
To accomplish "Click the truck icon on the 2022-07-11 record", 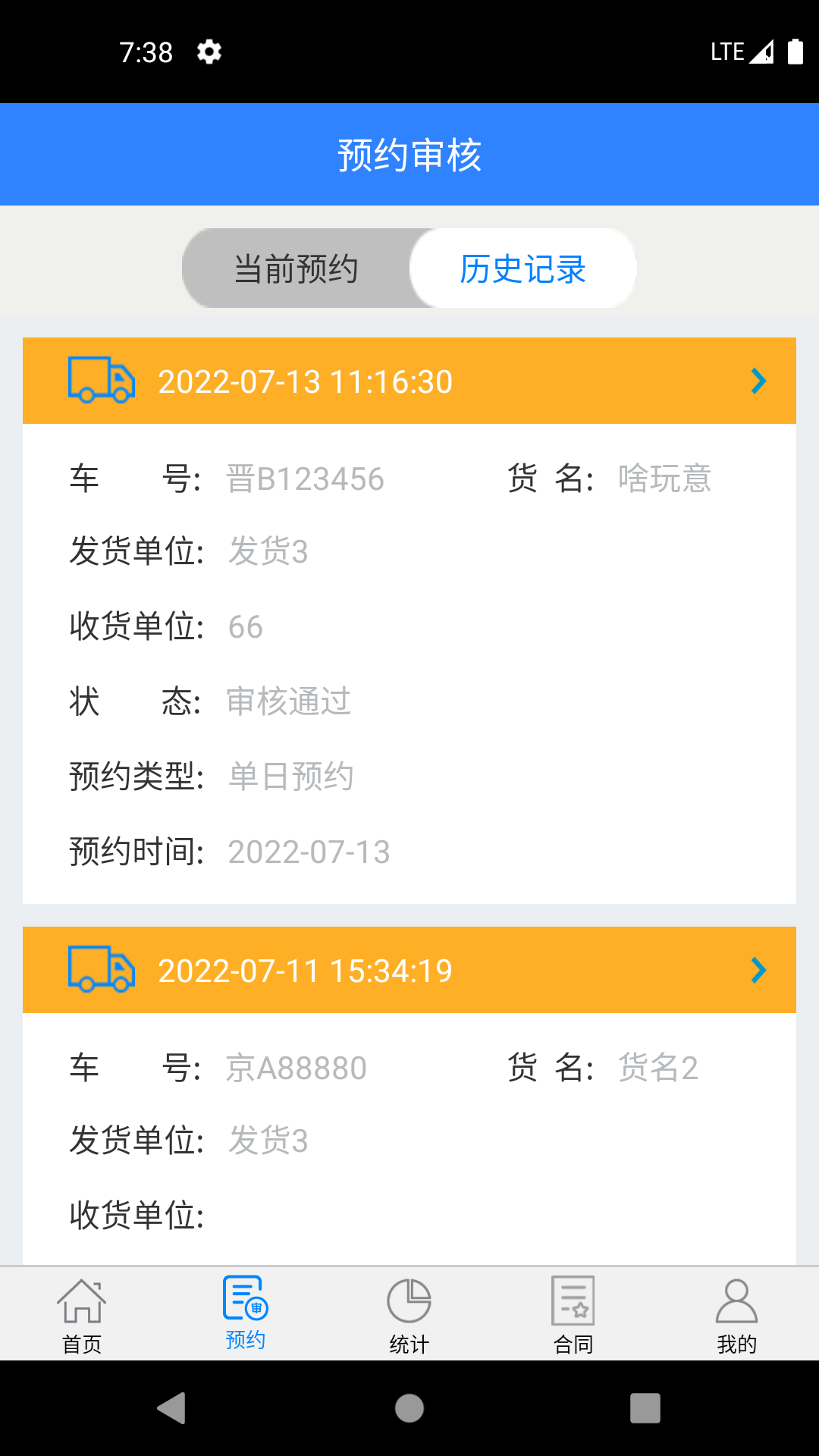I will [101, 970].
